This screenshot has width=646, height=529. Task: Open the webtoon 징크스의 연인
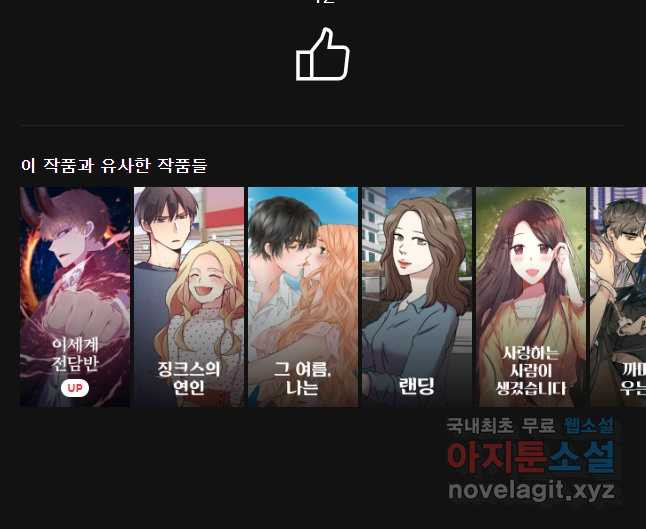click(189, 296)
